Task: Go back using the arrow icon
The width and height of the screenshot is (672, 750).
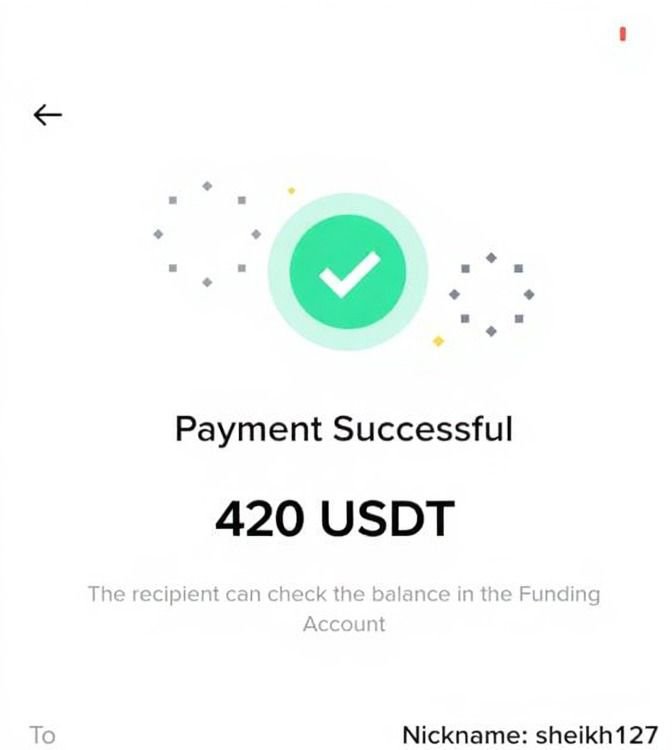Action: pos(47,115)
